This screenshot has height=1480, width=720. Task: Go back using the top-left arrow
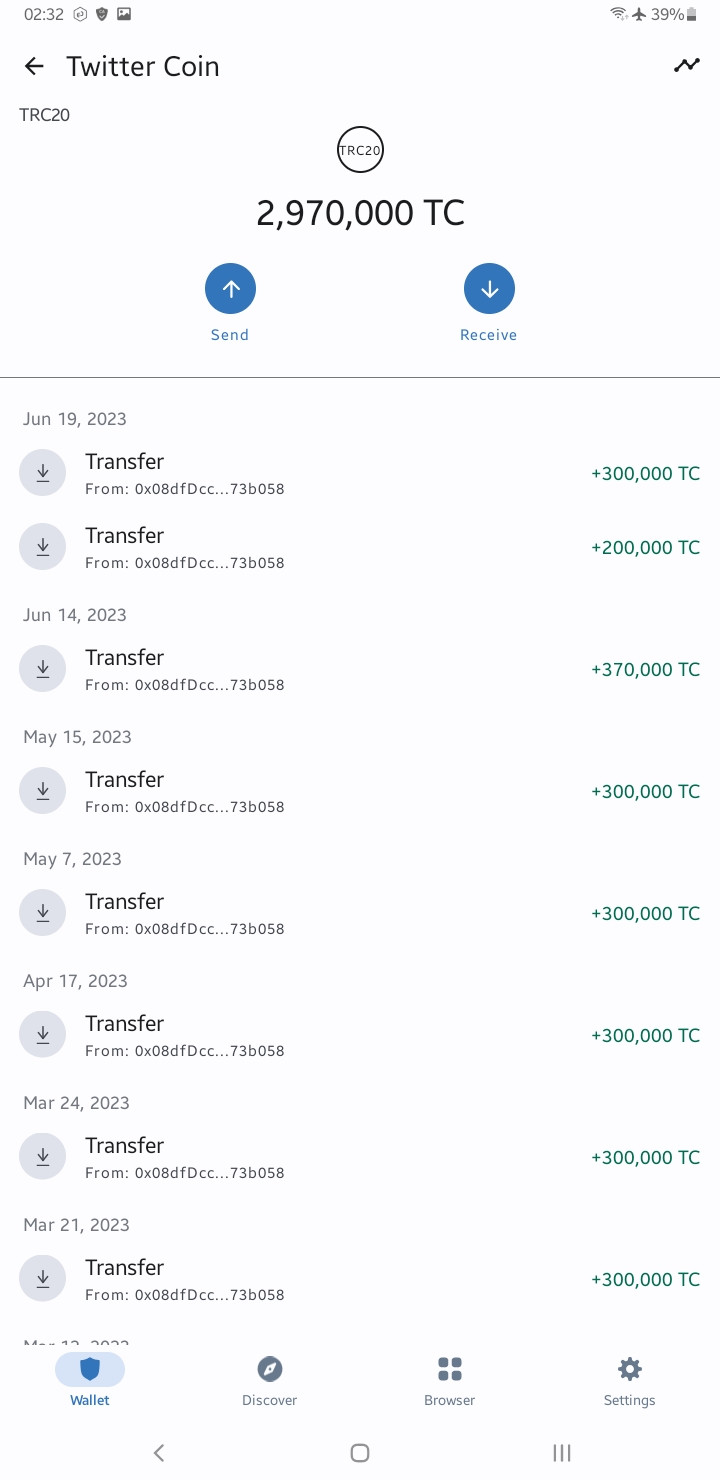[x=34, y=66]
